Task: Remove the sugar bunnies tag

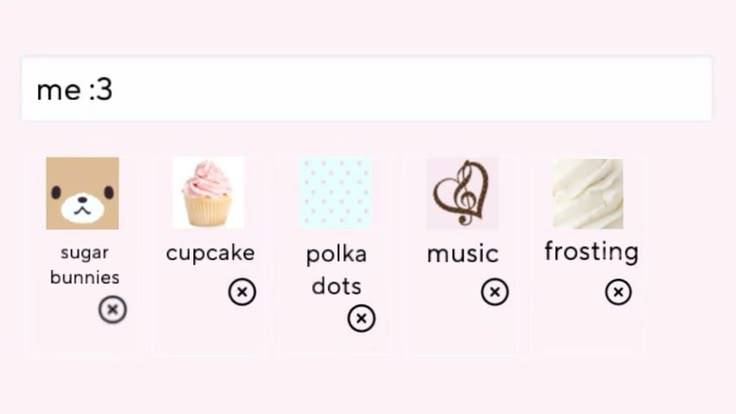Action: click(113, 309)
